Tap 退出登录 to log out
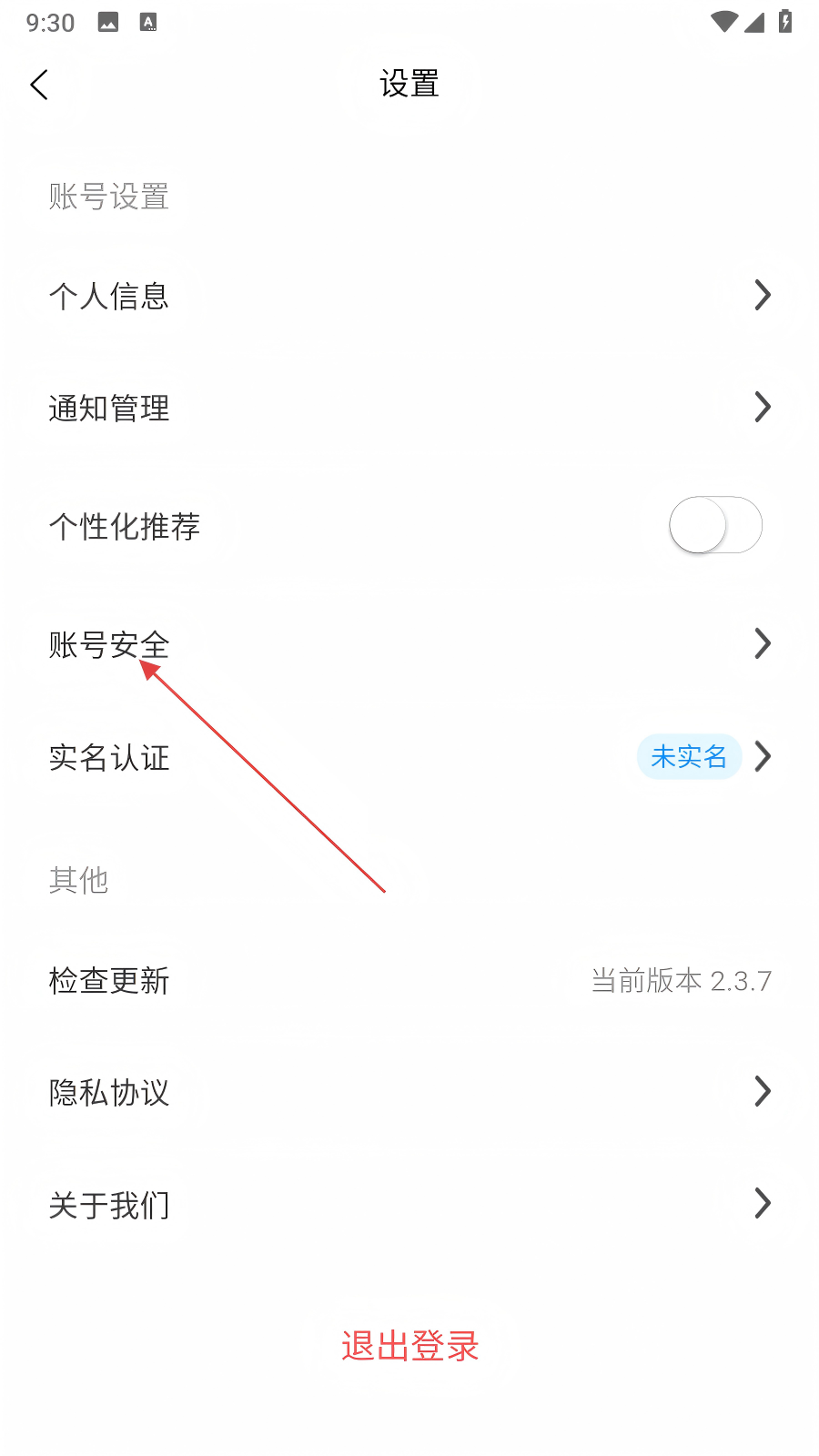Image resolution: width=819 pixels, height=1456 pixels. click(x=409, y=1346)
